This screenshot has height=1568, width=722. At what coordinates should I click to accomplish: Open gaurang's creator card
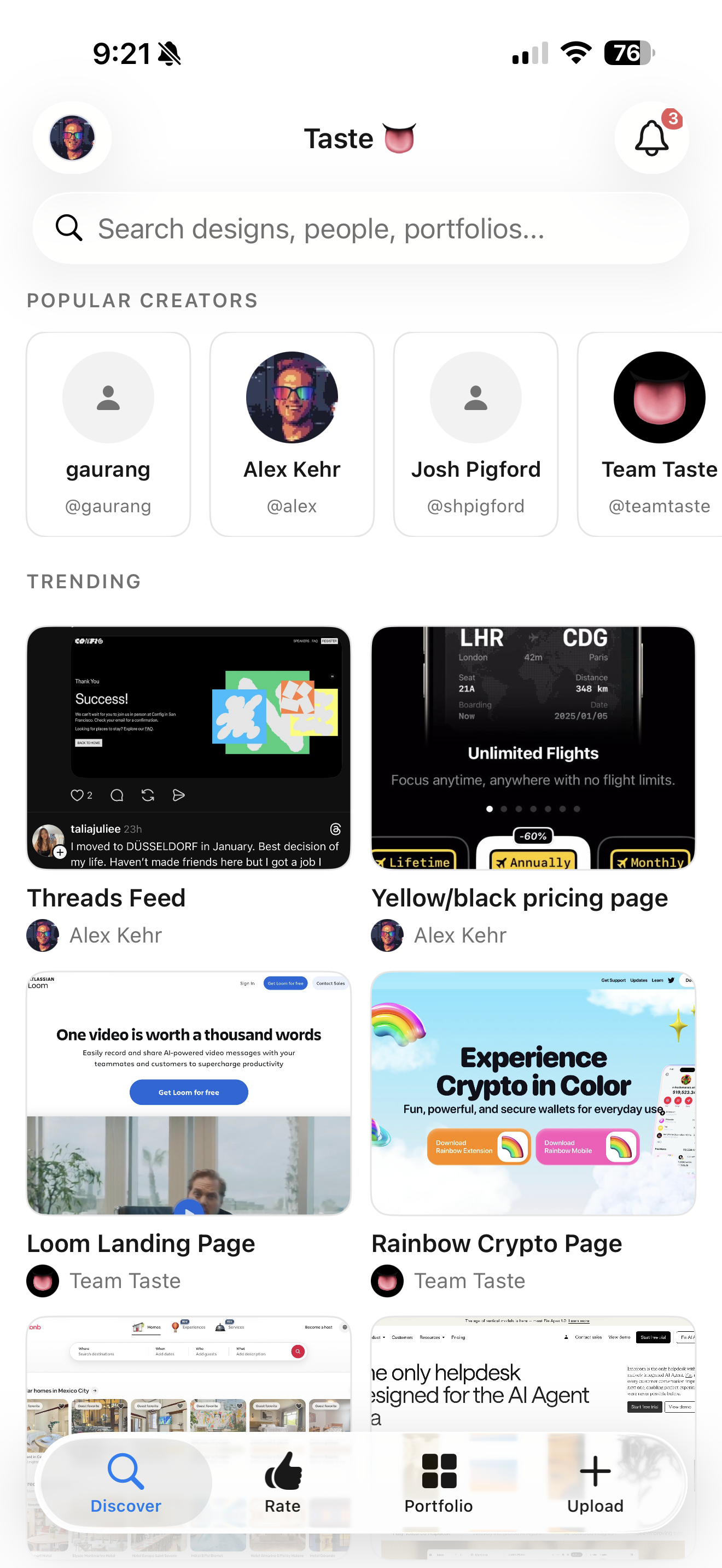click(x=108, y=434)
